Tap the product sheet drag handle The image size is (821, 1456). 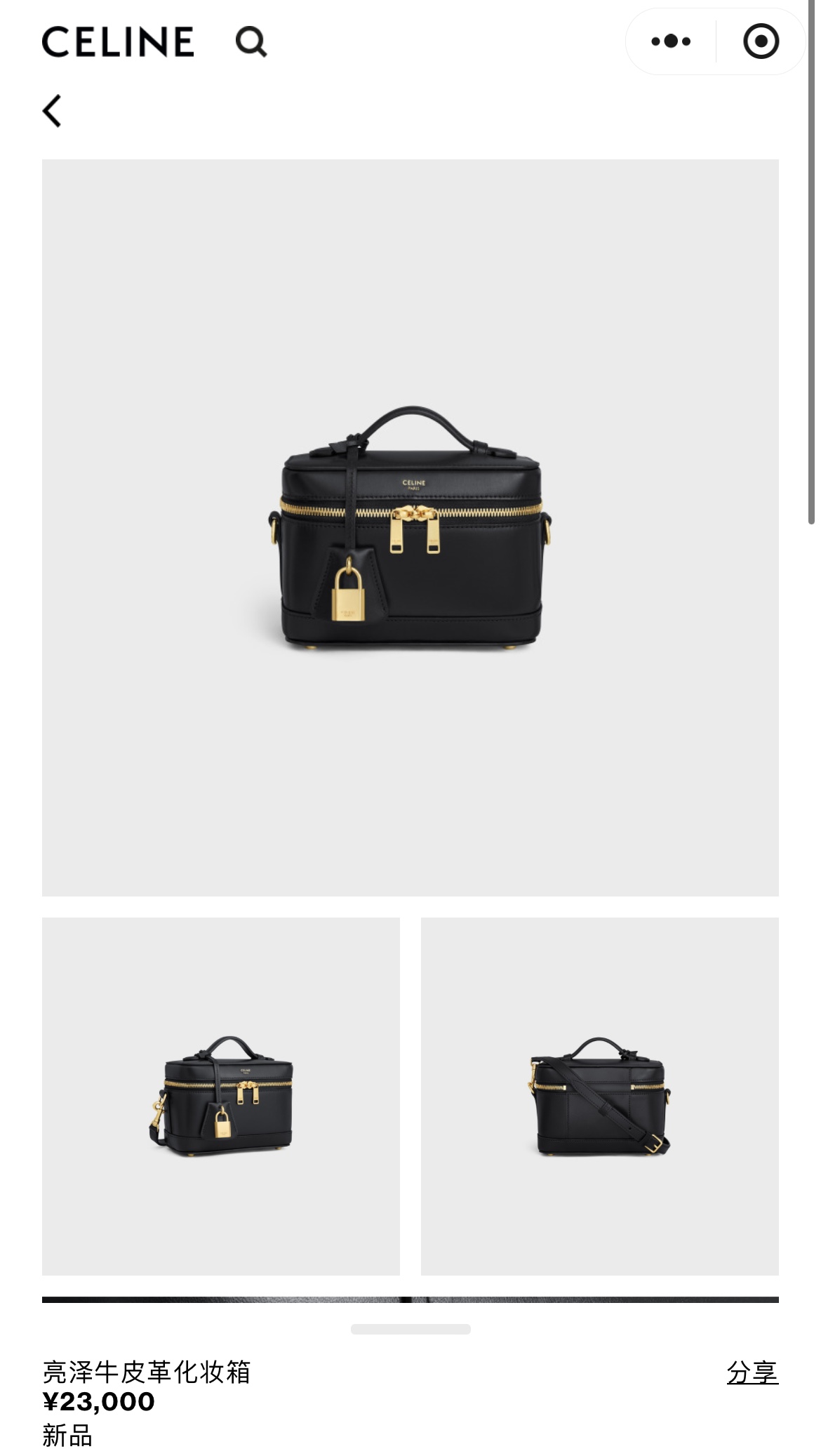click(410, 1329)
